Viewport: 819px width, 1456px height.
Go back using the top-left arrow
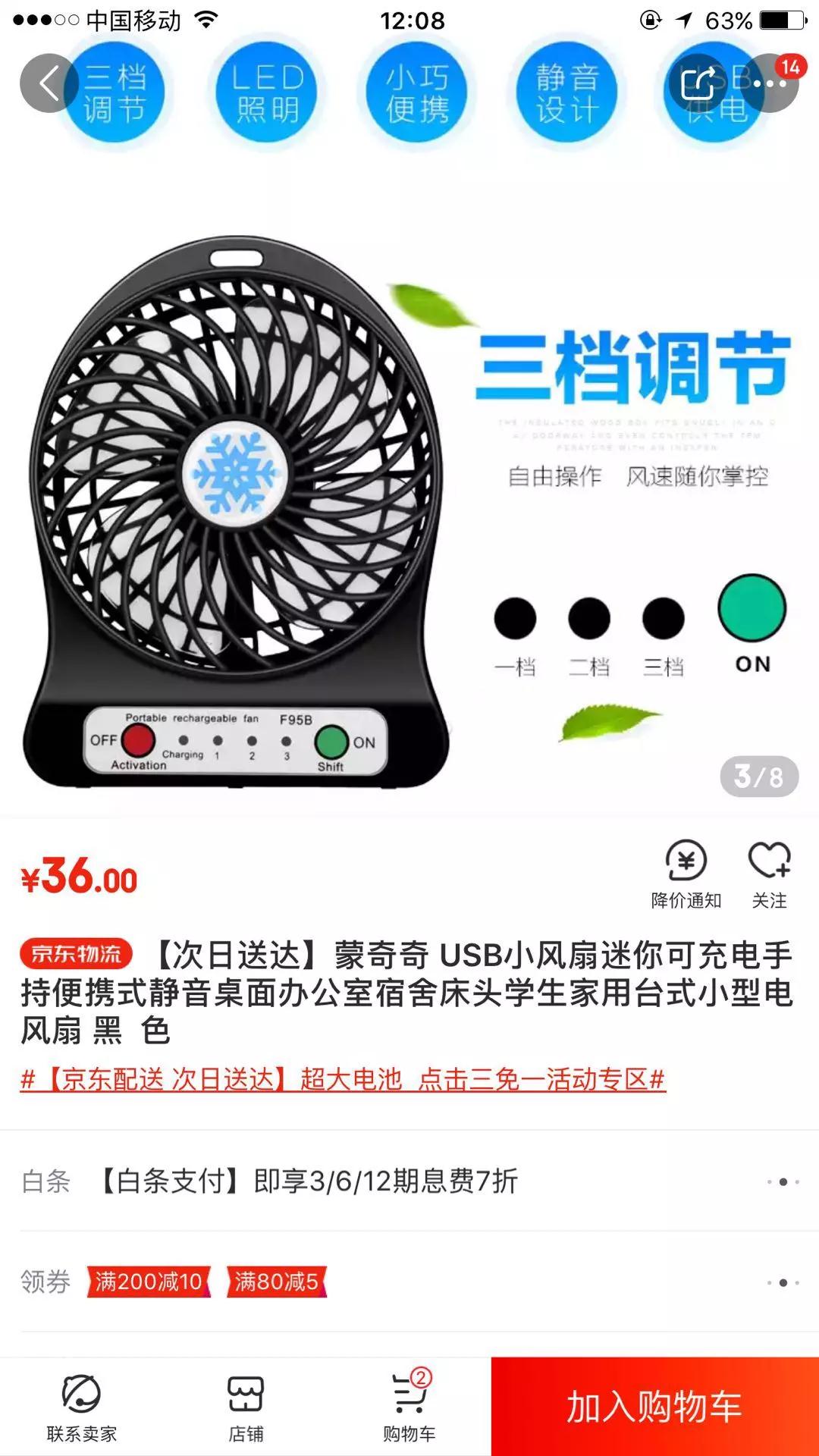point(49,83)
